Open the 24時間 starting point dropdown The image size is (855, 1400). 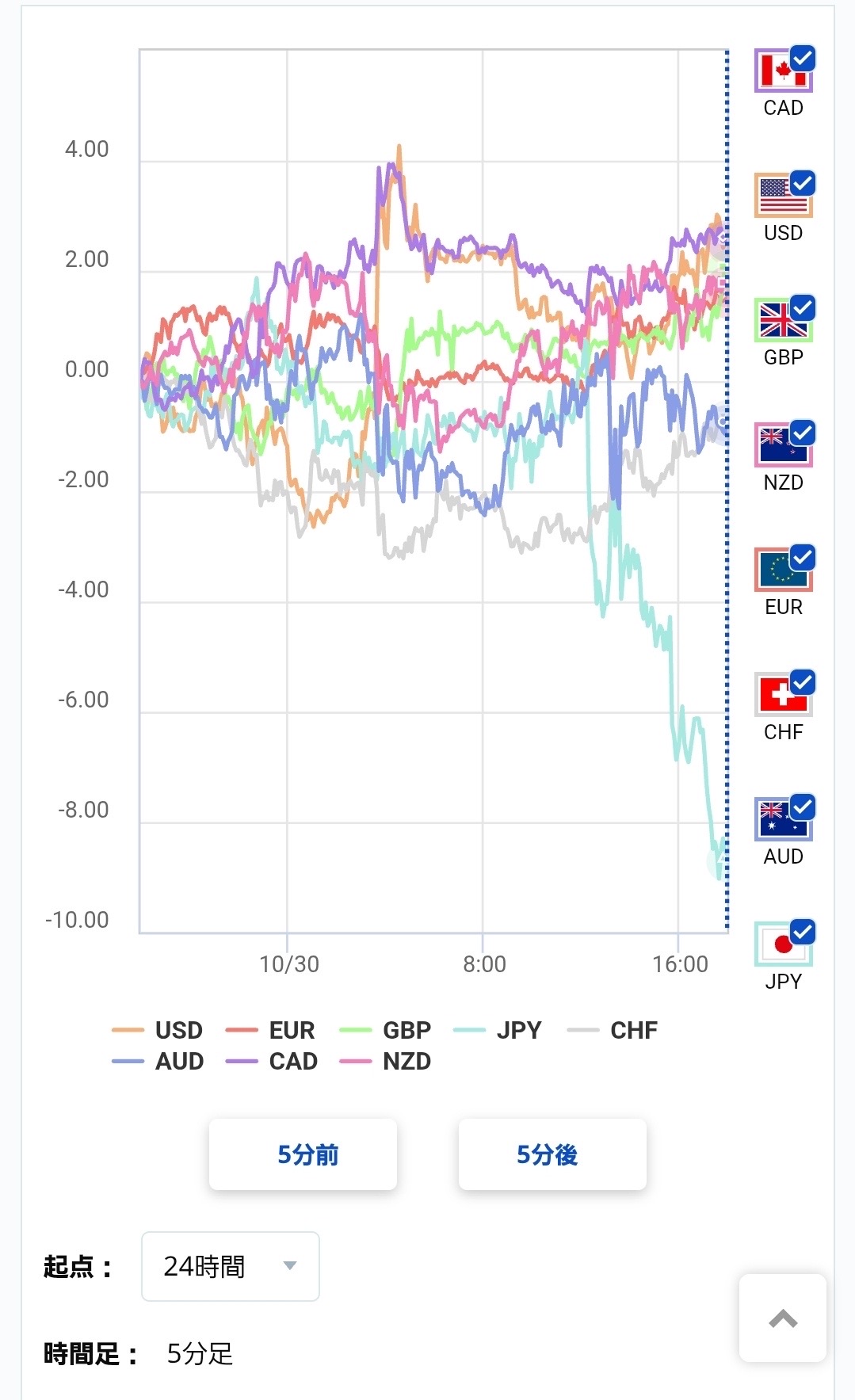pyautogui.click(x=230, y=1266)
